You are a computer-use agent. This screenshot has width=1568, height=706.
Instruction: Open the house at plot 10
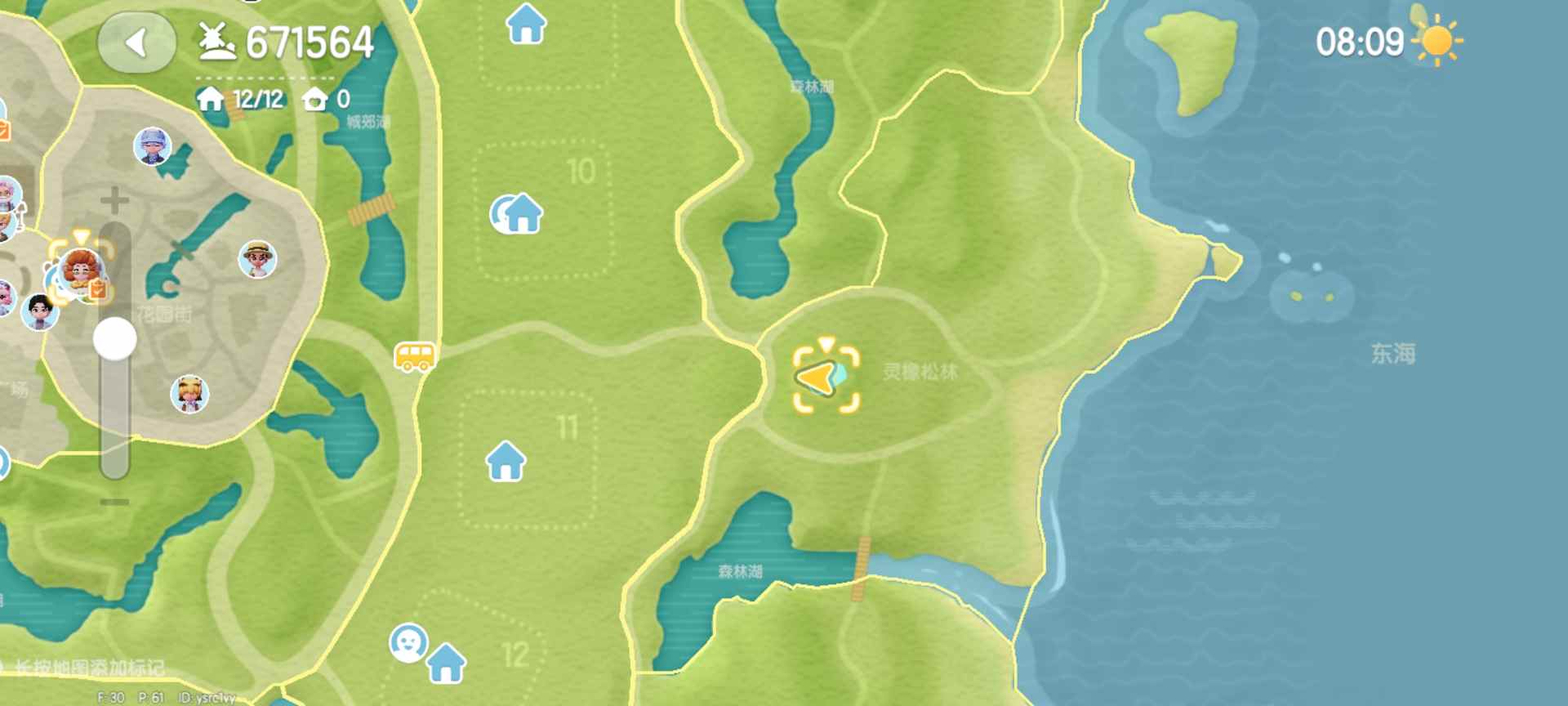point(521,214)
